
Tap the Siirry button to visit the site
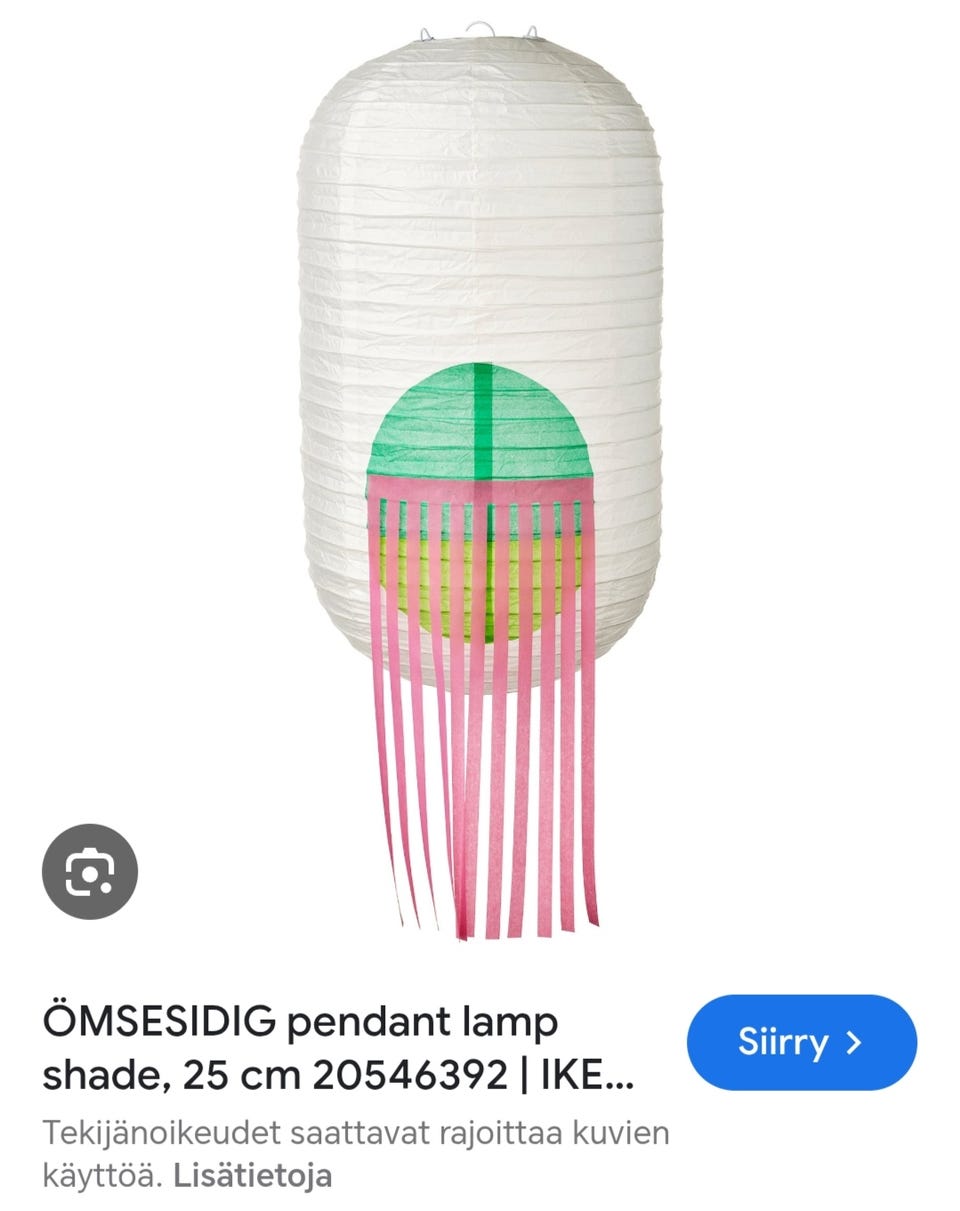[x=801, y=1042]
